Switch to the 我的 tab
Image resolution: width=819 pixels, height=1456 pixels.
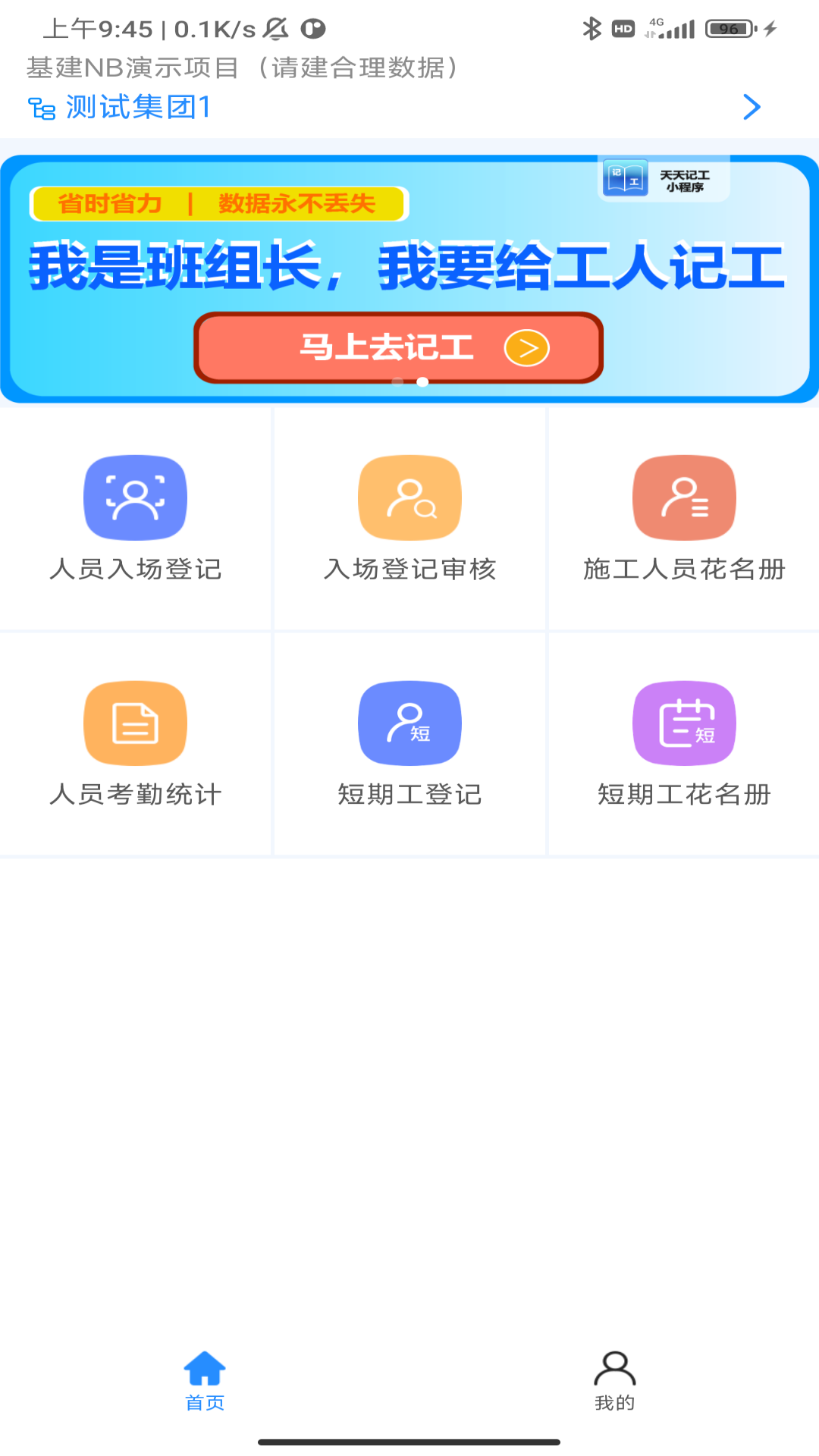click(x=614, y=1381)
